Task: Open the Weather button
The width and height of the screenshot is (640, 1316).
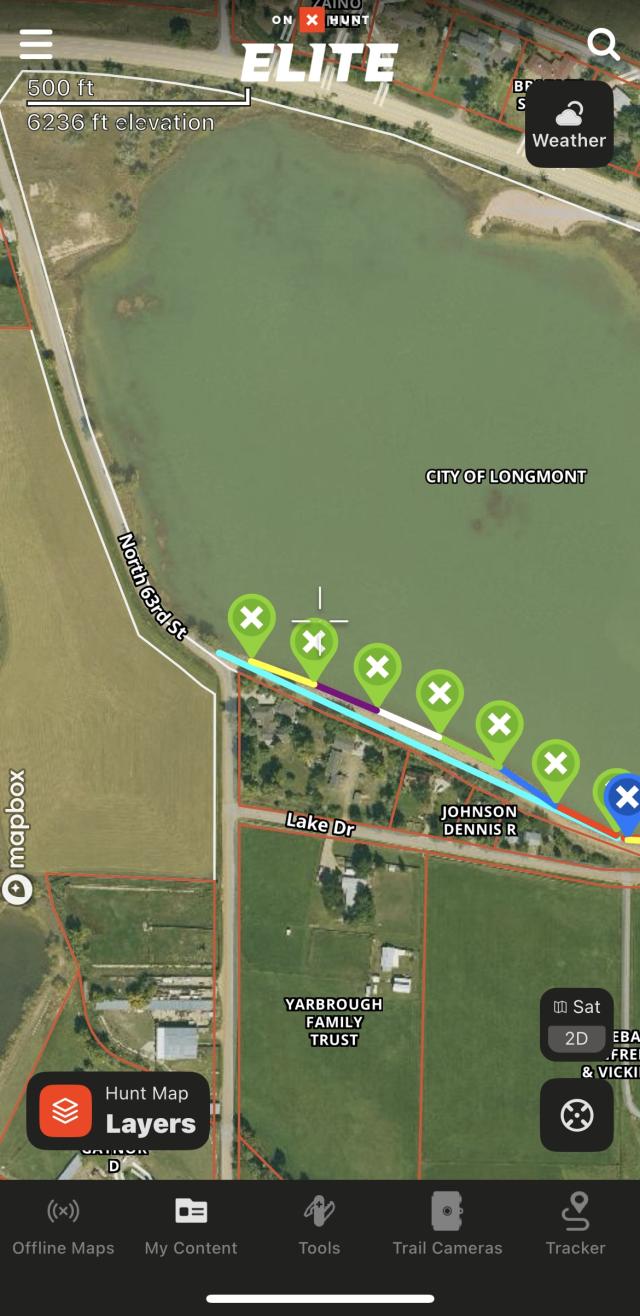Action: click(569, 124)
